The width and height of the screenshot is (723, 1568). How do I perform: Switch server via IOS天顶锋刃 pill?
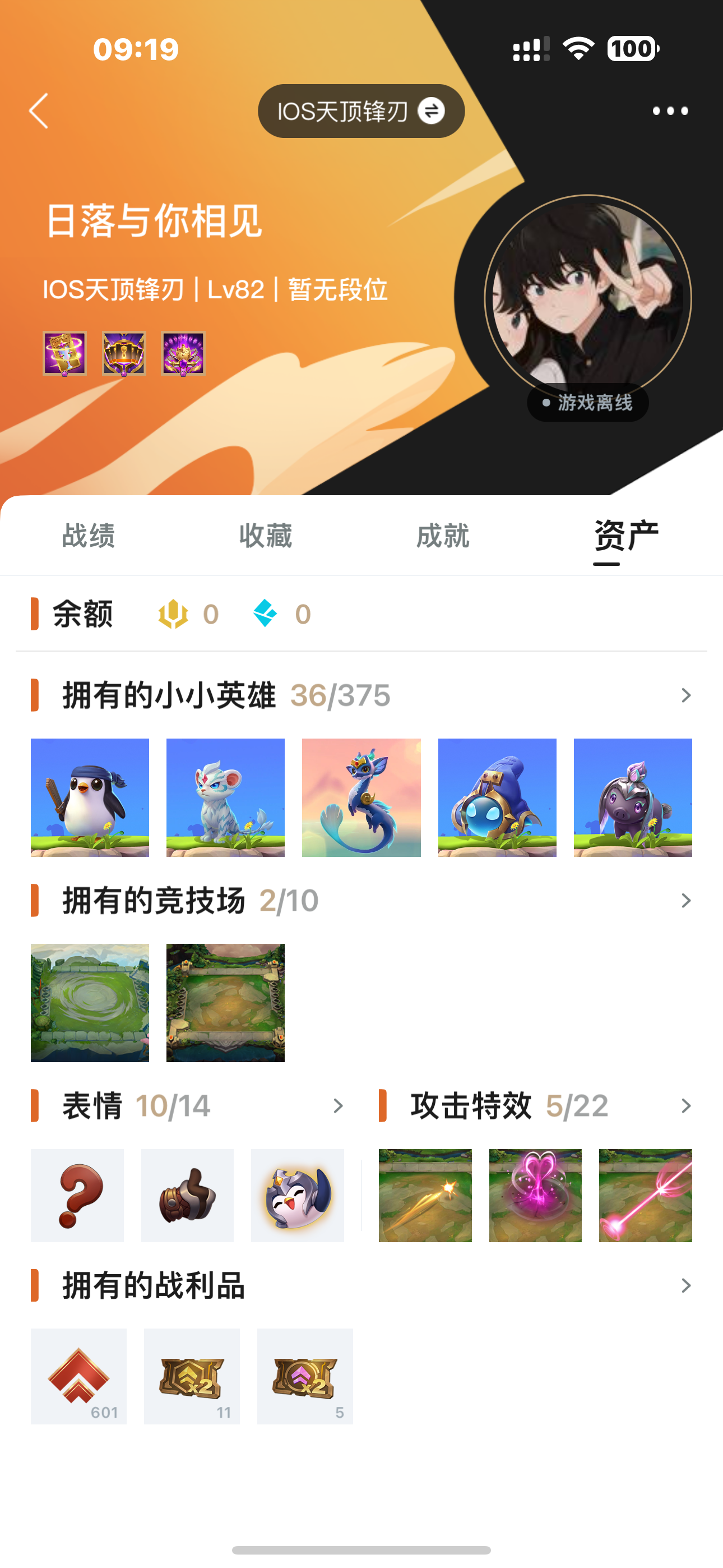point(361,111)
